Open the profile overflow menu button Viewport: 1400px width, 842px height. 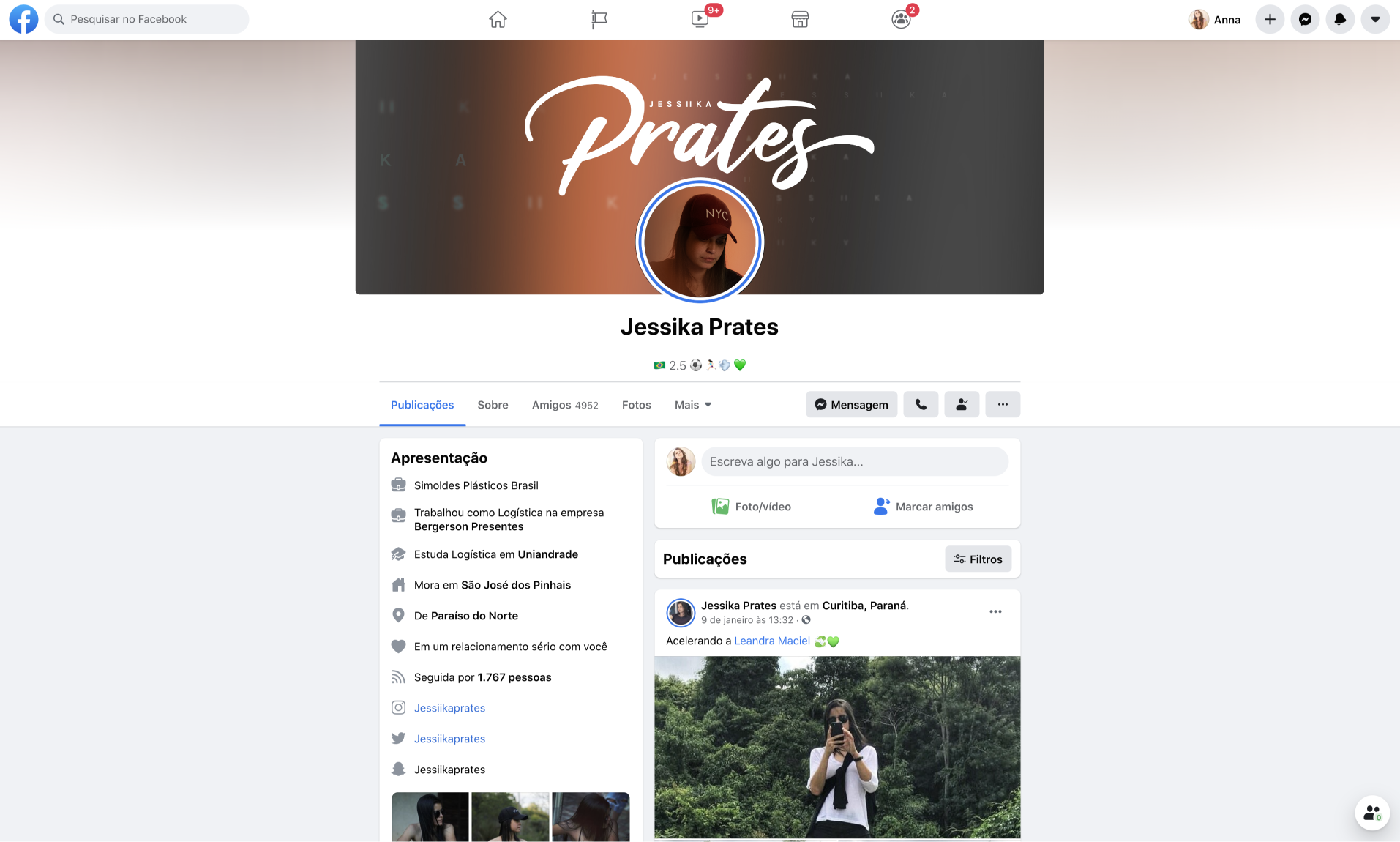pyautogui.click(x=1003, y=404)
